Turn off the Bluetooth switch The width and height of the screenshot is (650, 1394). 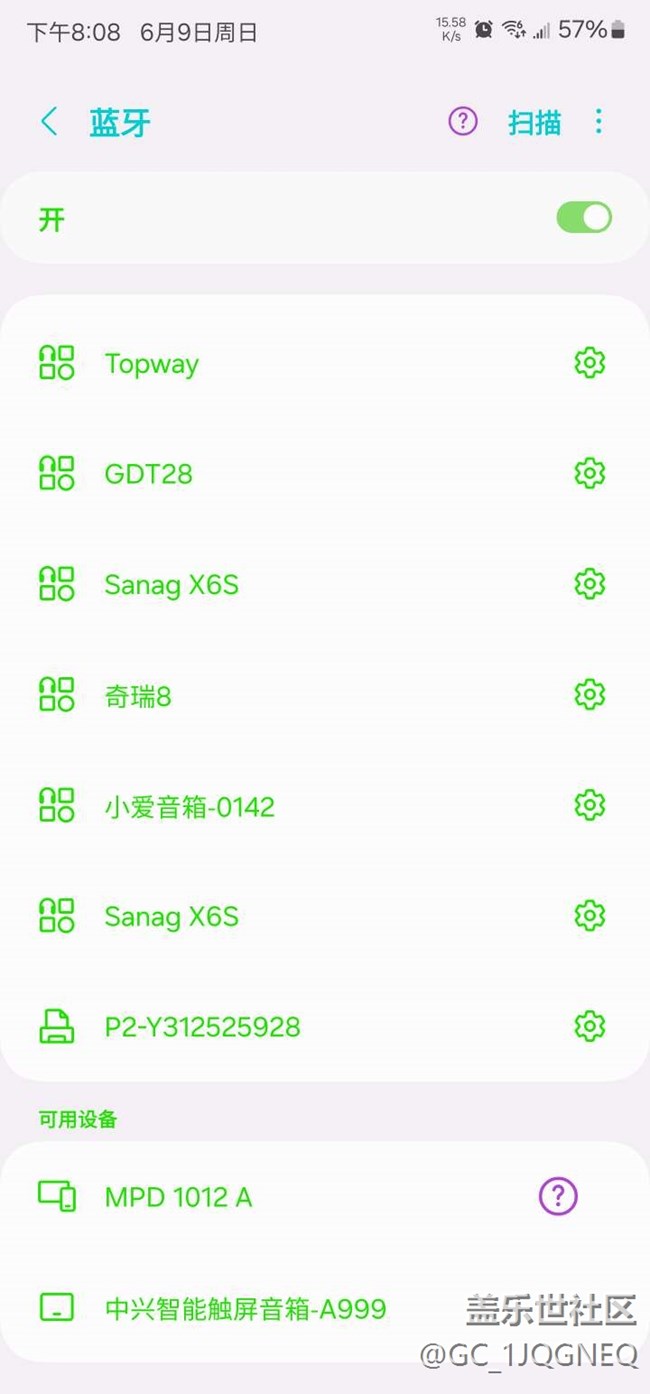[584, 217]
